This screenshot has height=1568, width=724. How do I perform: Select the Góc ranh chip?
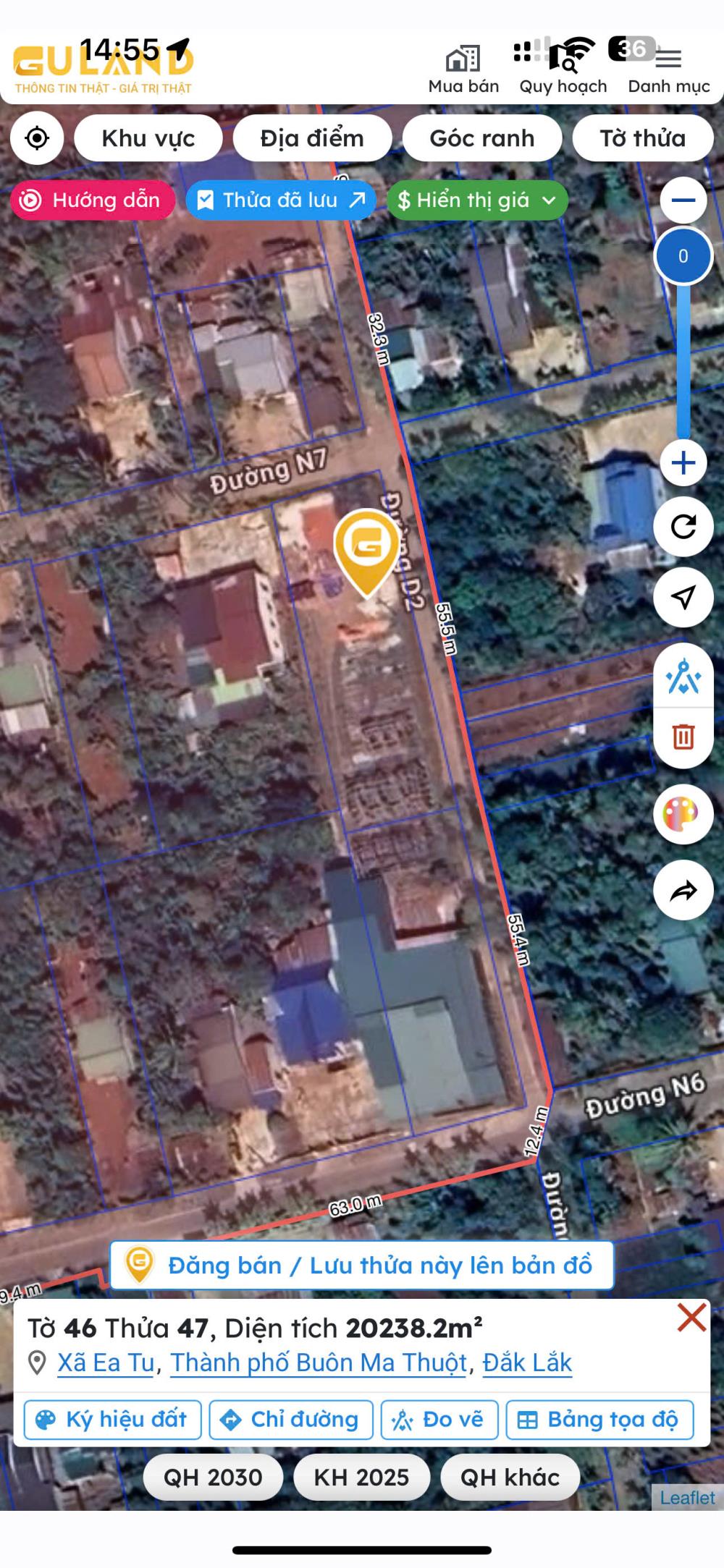coord(482,138)
